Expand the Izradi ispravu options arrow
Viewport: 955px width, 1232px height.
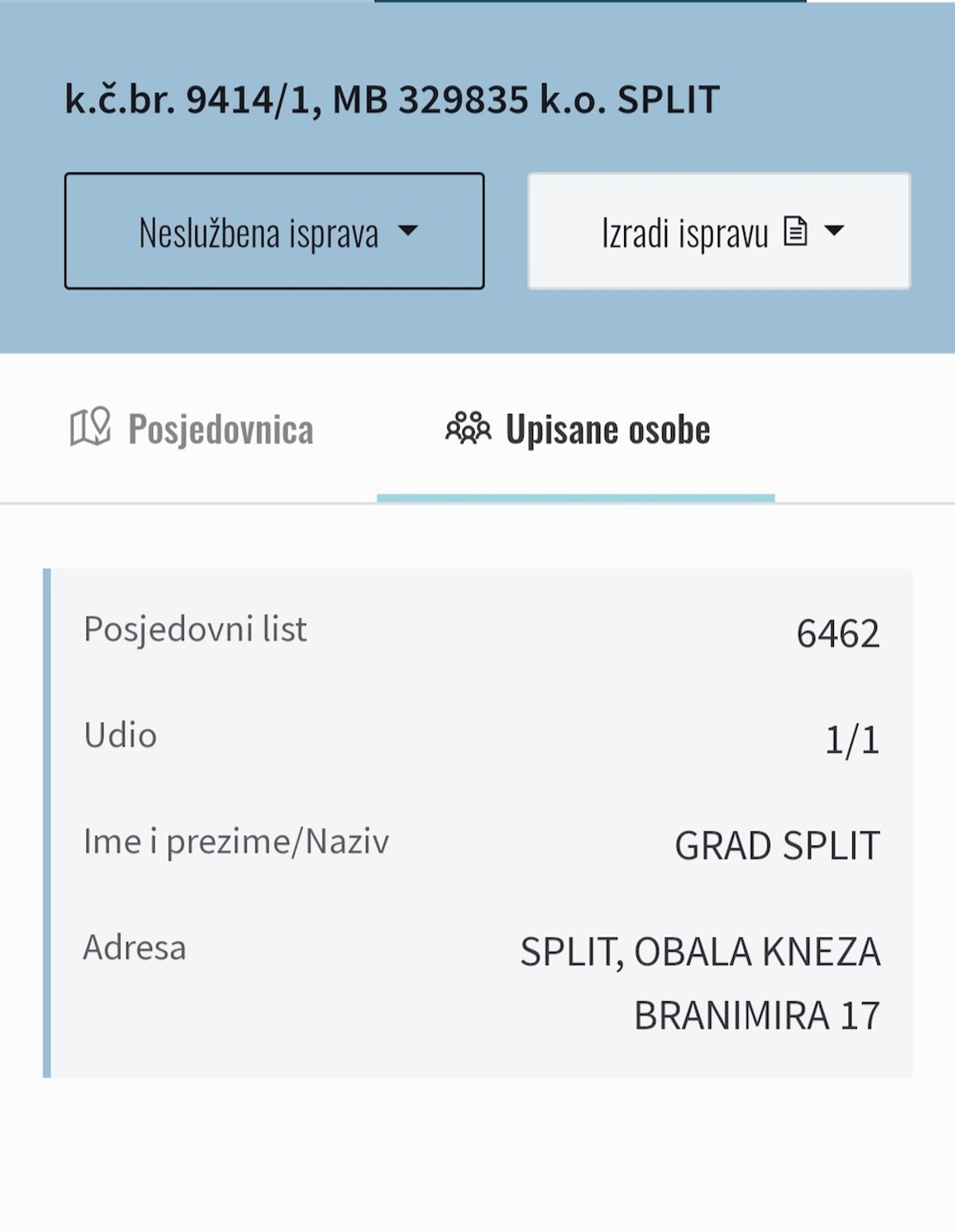pos(834,232)
